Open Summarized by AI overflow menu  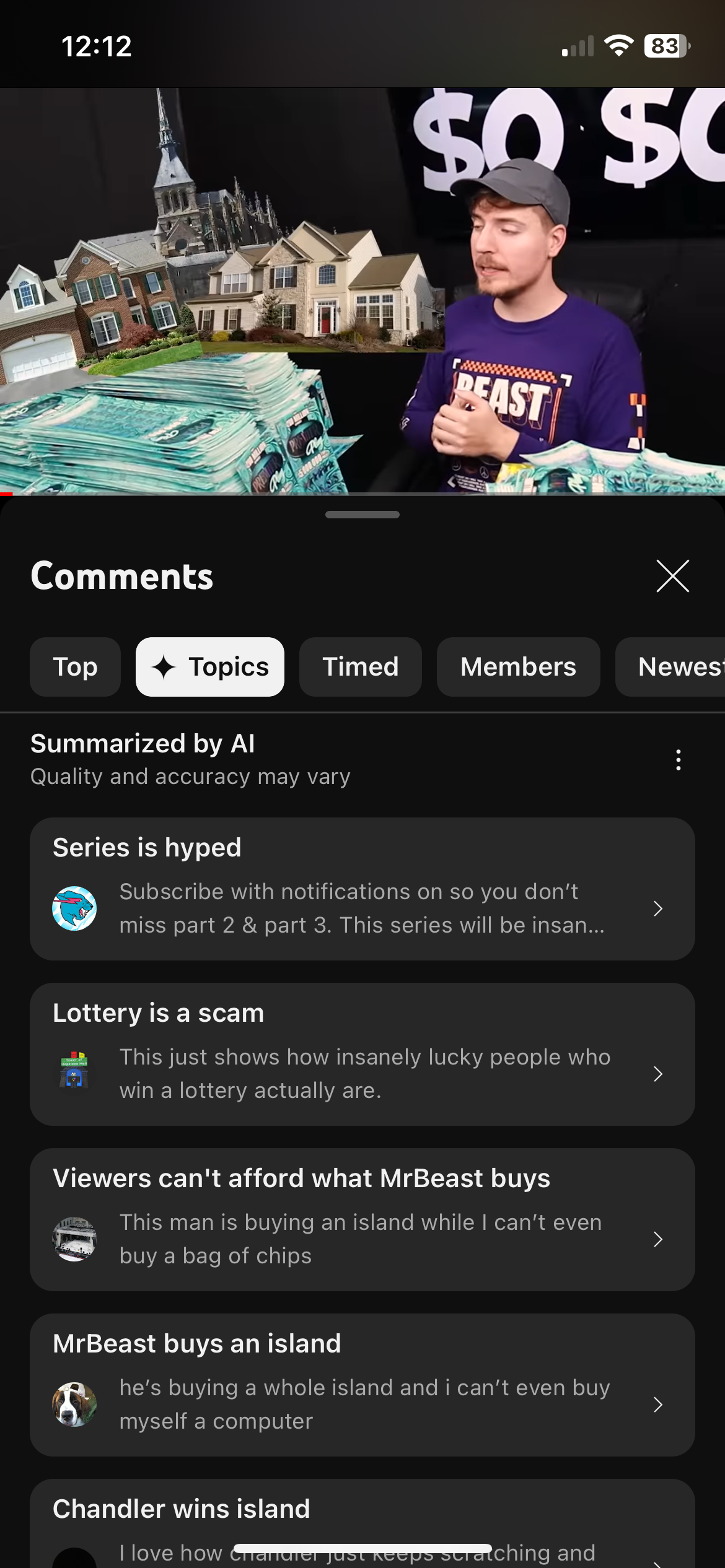(x=679, y=760)
